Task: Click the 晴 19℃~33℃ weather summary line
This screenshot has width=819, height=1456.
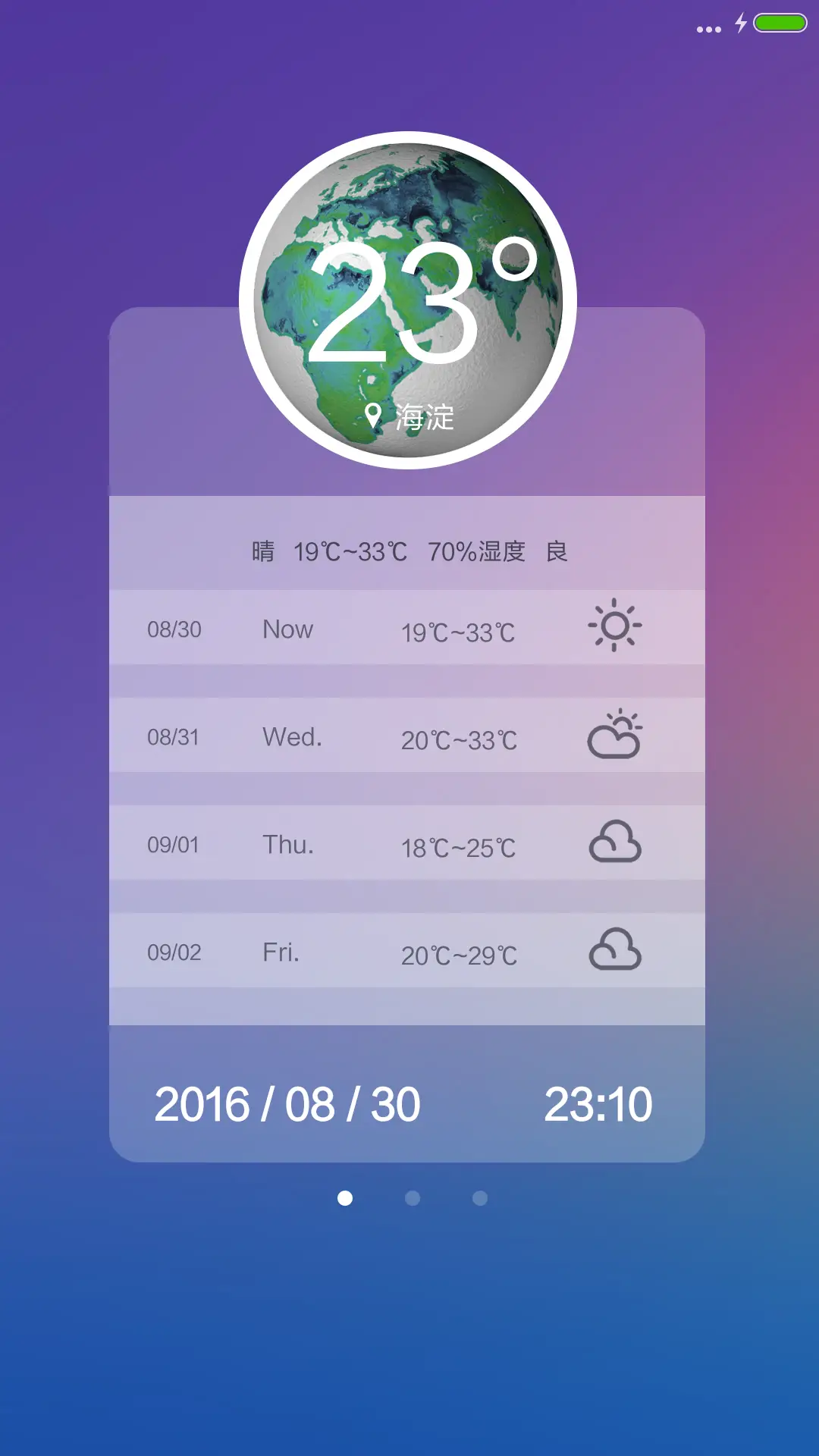Action: tap(409, 552)
